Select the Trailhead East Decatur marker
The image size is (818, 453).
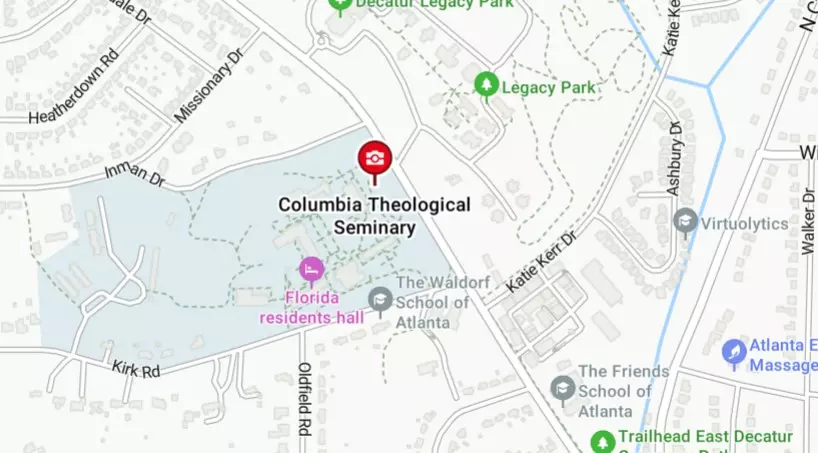(x=602, y=440)
